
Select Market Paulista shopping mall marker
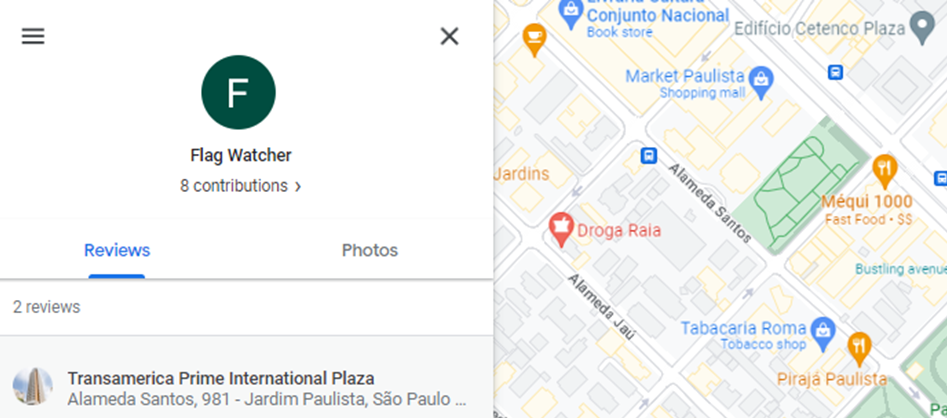click(760, 77)
